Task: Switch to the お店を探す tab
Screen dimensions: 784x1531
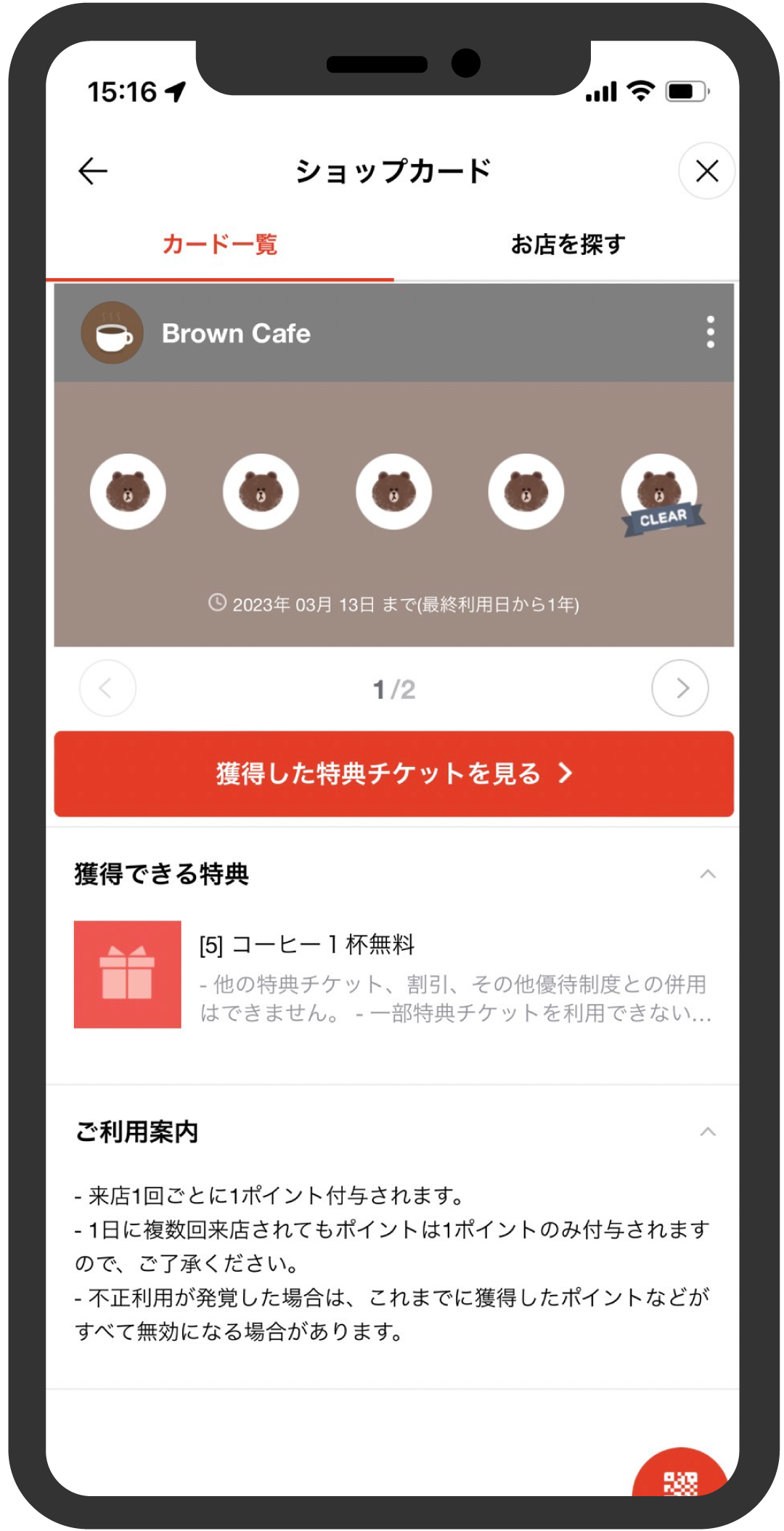Action: pos(568,245)
